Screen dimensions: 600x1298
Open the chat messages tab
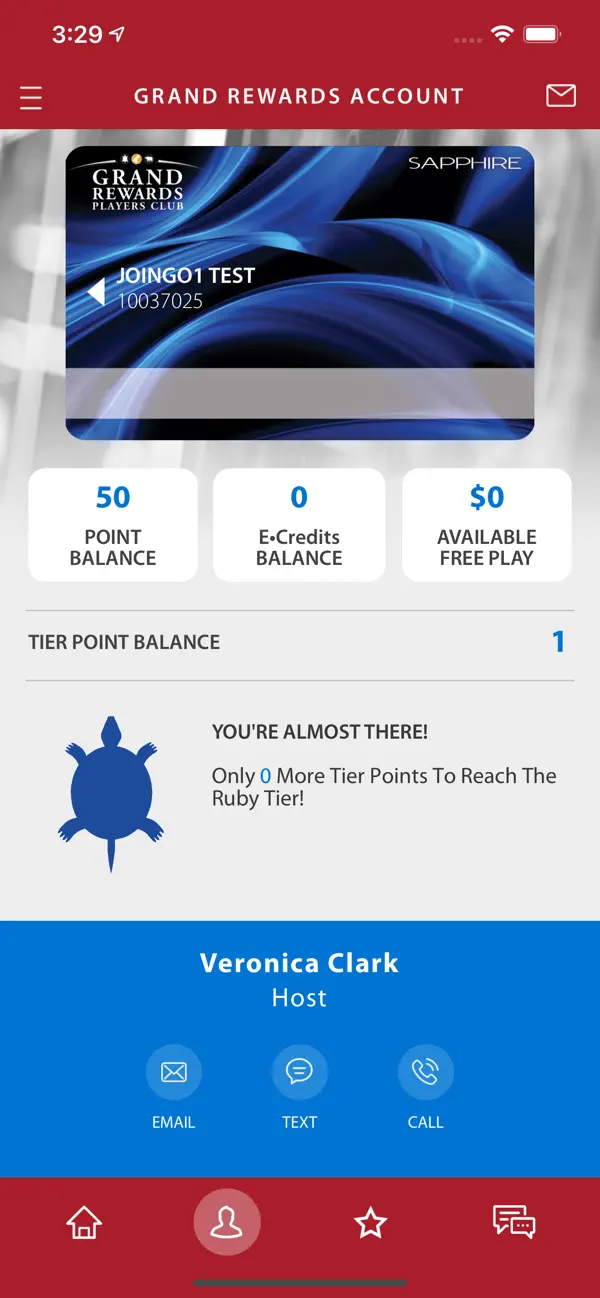pos(514,1222)
